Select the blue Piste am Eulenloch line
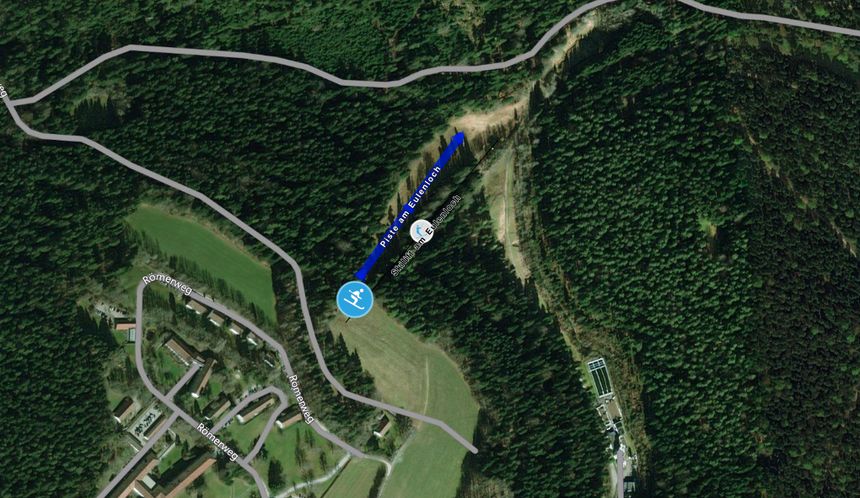 [410, 206]
